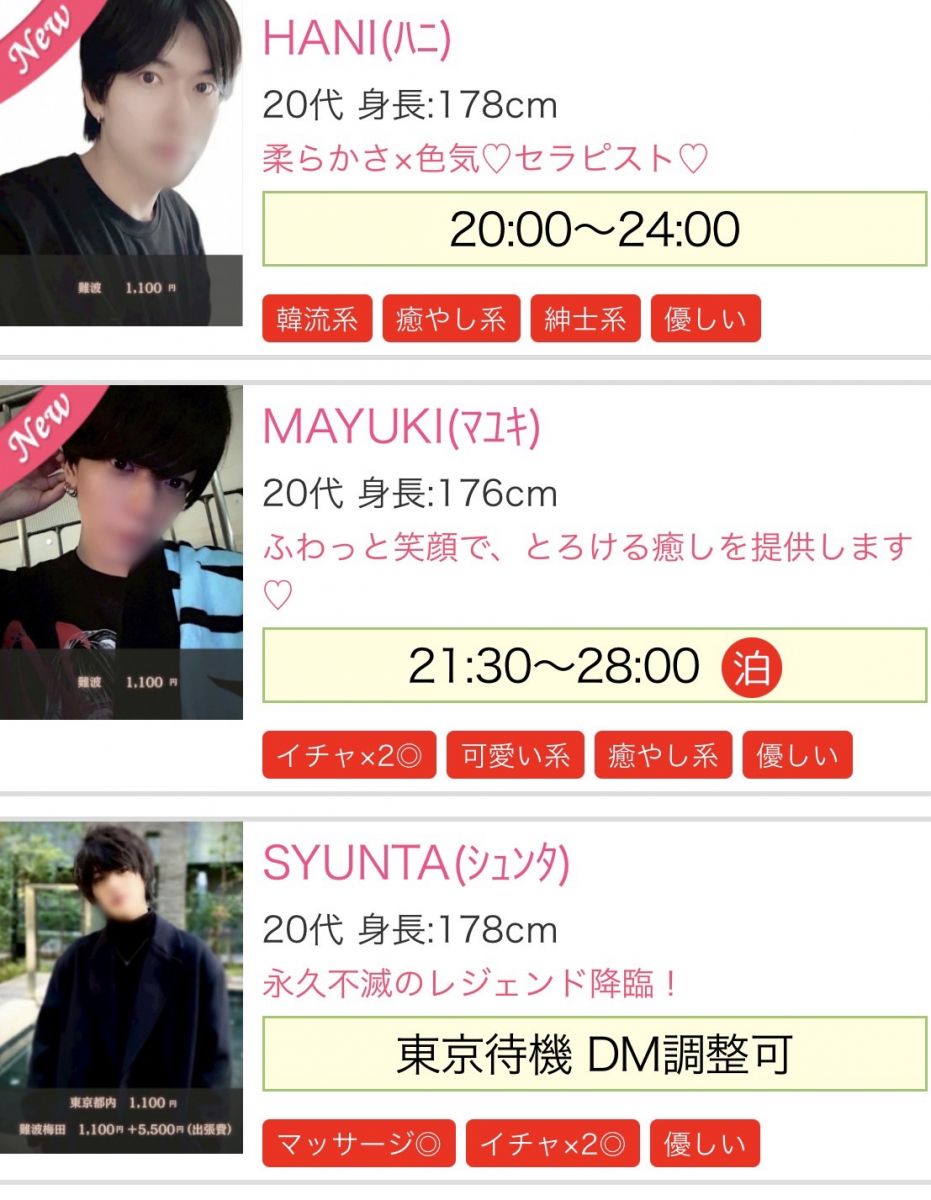Viewport: 931px width, 1200px height.
Task: Select MAYUKI's 21:30〜28:00 schedule box
Action: (x=594, y=666)
